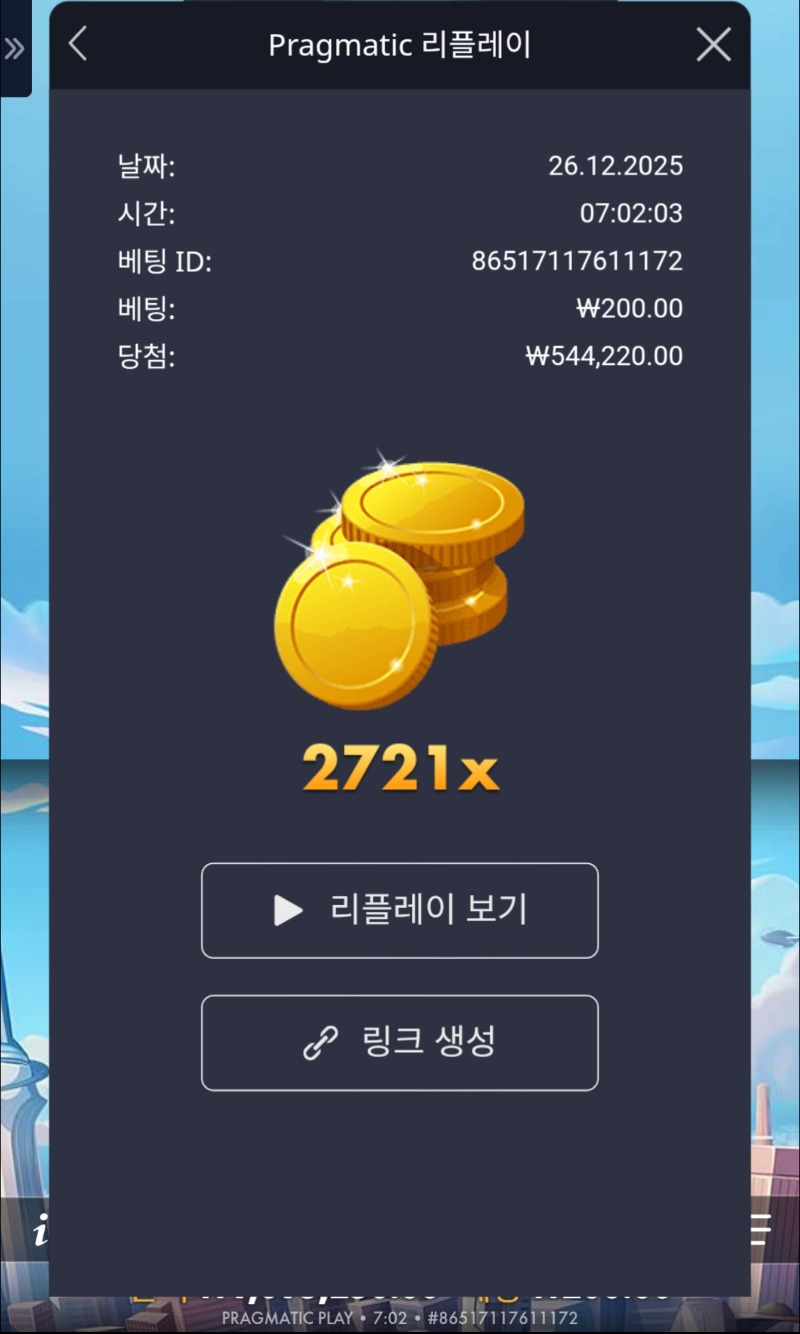Tap the 링크 생성 button
Image resolution: width=800 pixels, height=1334 pixels.
point(400,1042)
